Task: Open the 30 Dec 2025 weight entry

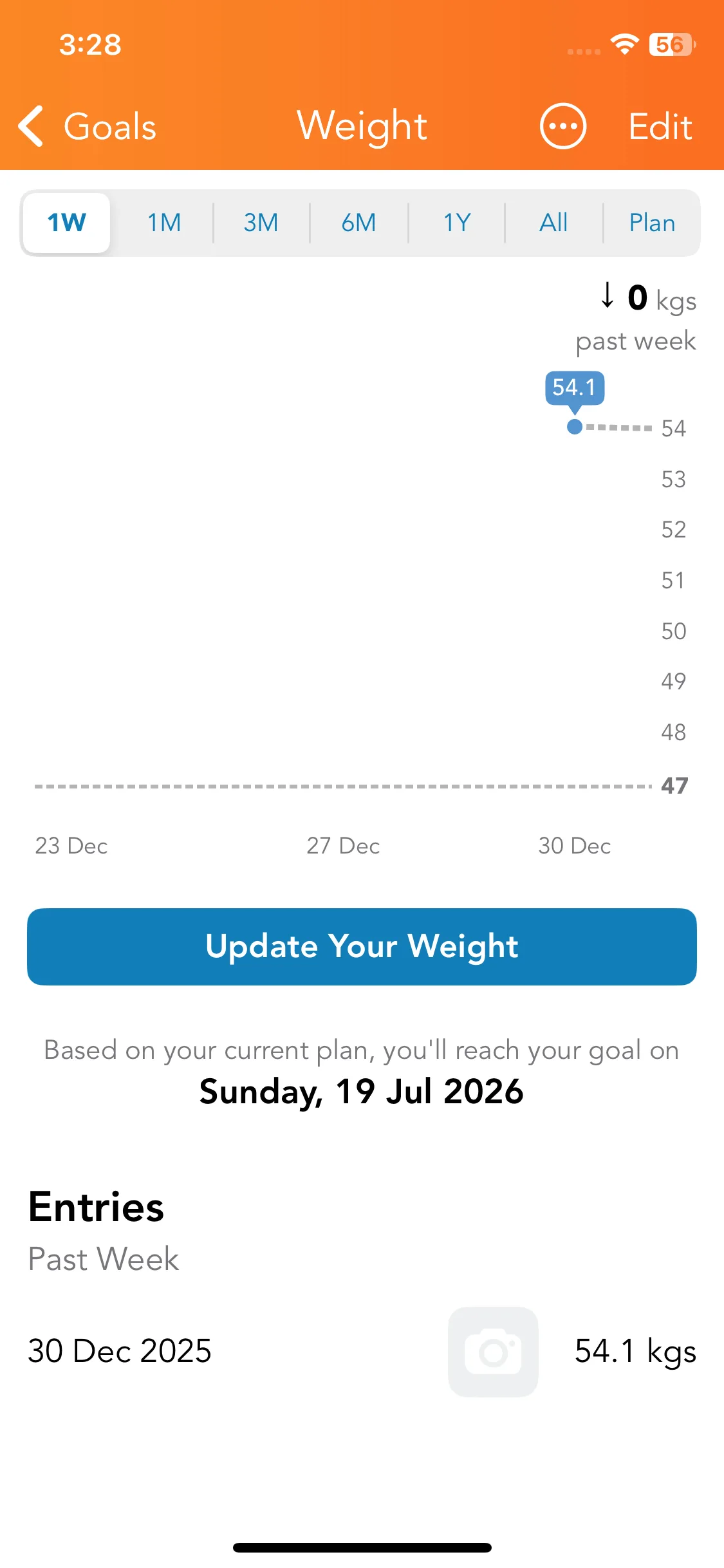Action: (x=120, y=1351)
